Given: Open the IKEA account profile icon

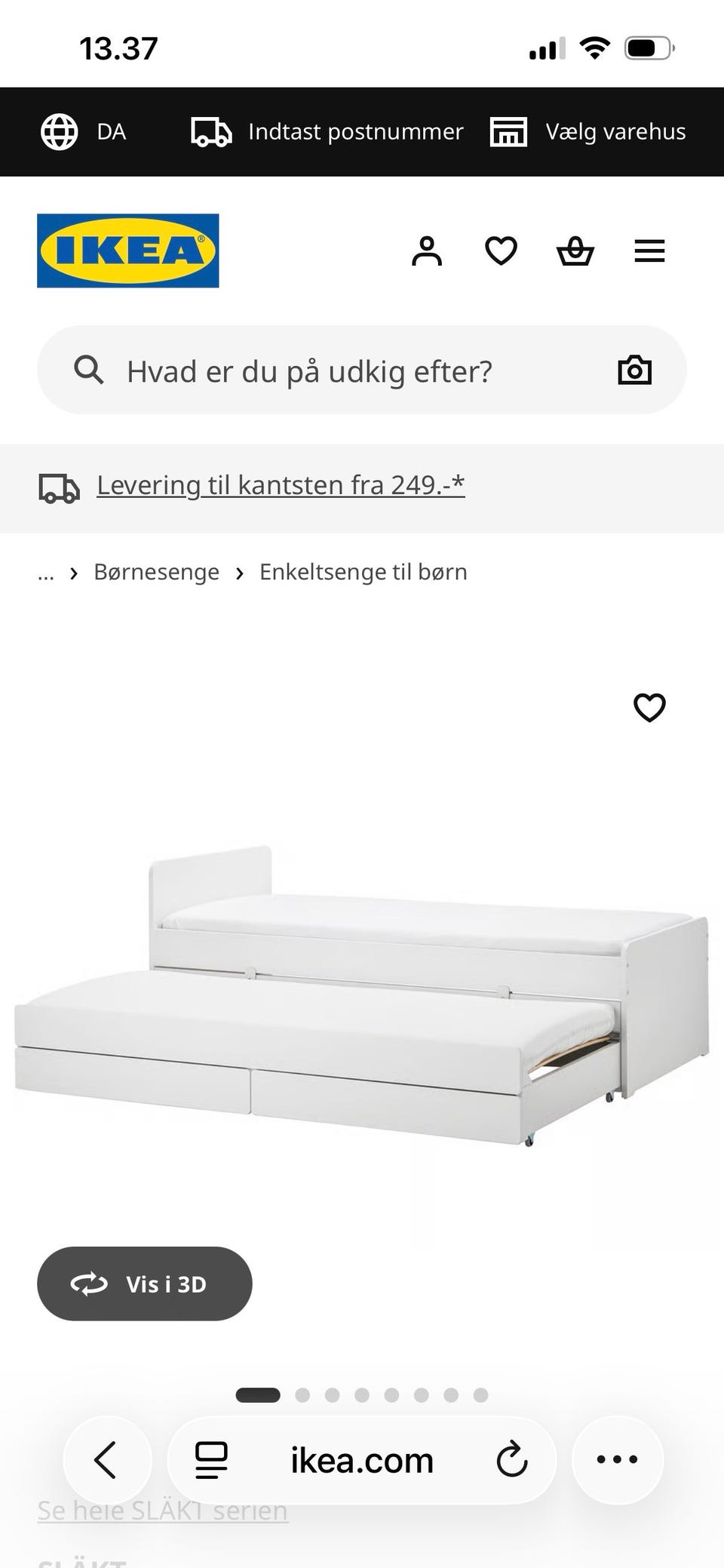Looking at the screenshot, I should tap(428, 251).
